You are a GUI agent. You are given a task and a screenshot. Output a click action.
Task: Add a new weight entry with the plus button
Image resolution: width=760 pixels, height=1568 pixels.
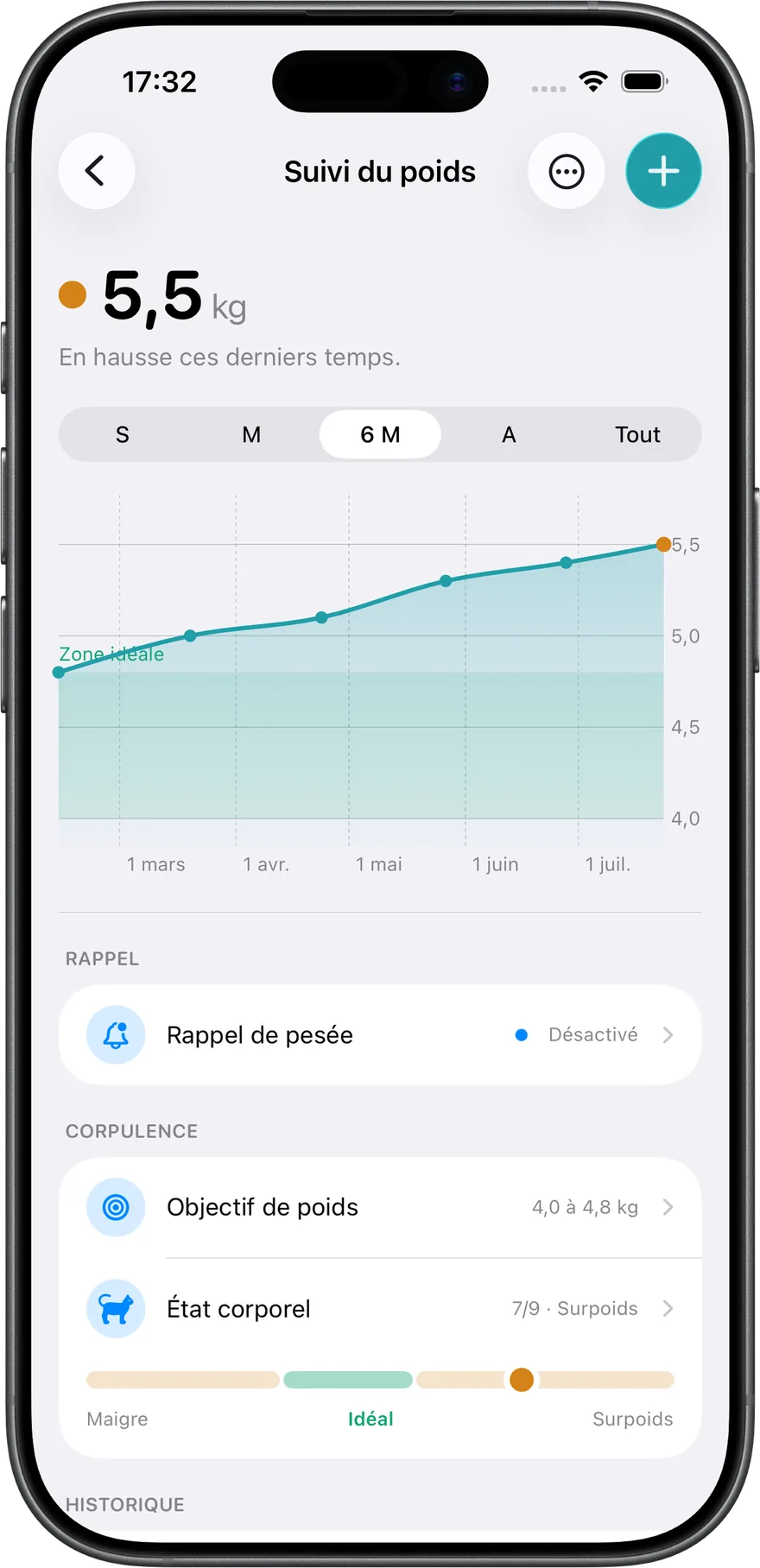click(663, 171)
